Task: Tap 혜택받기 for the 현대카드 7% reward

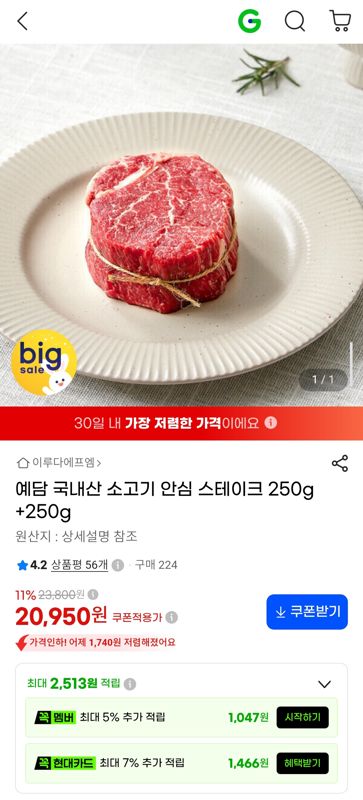Action: tap(303, 763)
